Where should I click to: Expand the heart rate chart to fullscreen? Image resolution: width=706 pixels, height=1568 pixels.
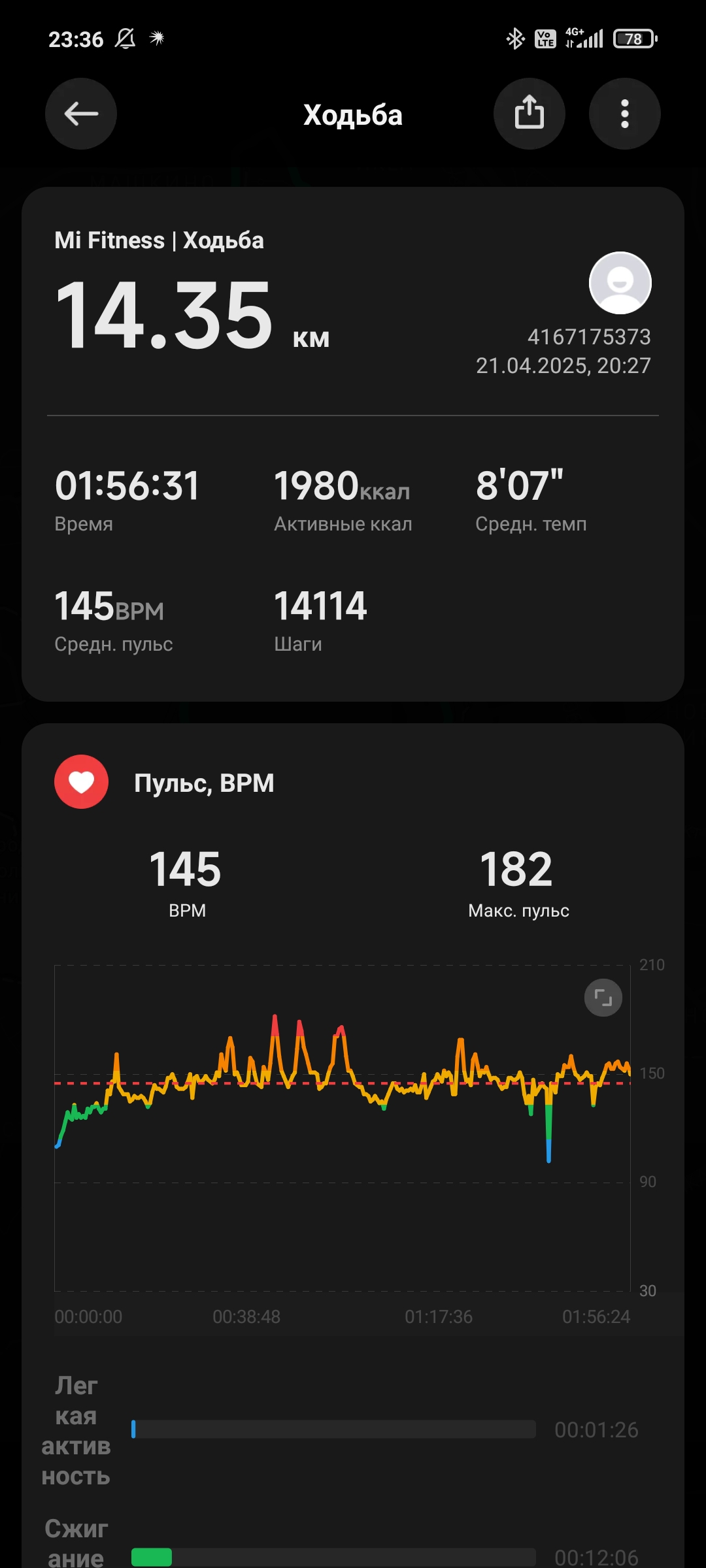(603, 998)
